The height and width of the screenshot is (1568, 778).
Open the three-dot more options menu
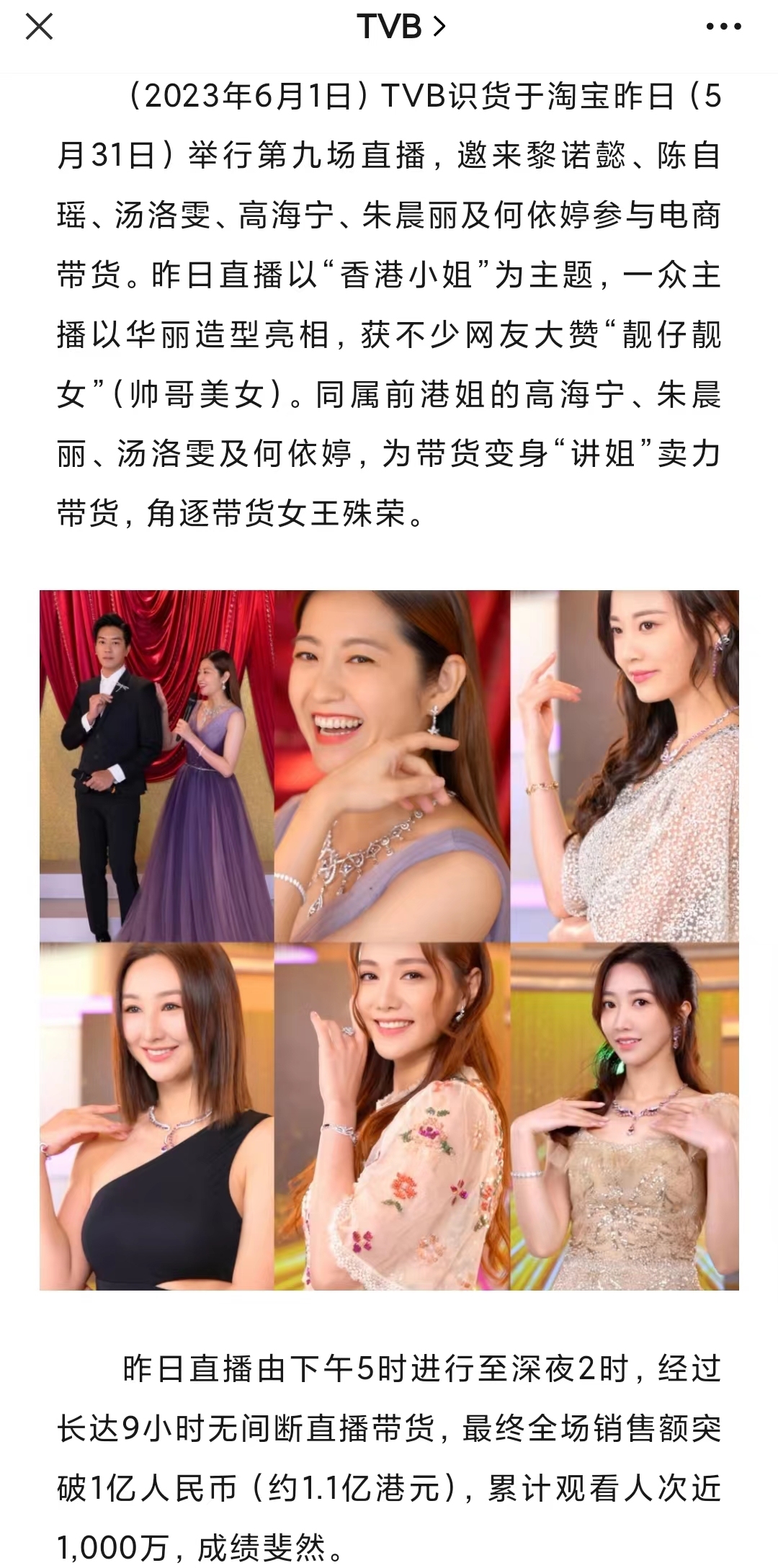pos(723,27)
